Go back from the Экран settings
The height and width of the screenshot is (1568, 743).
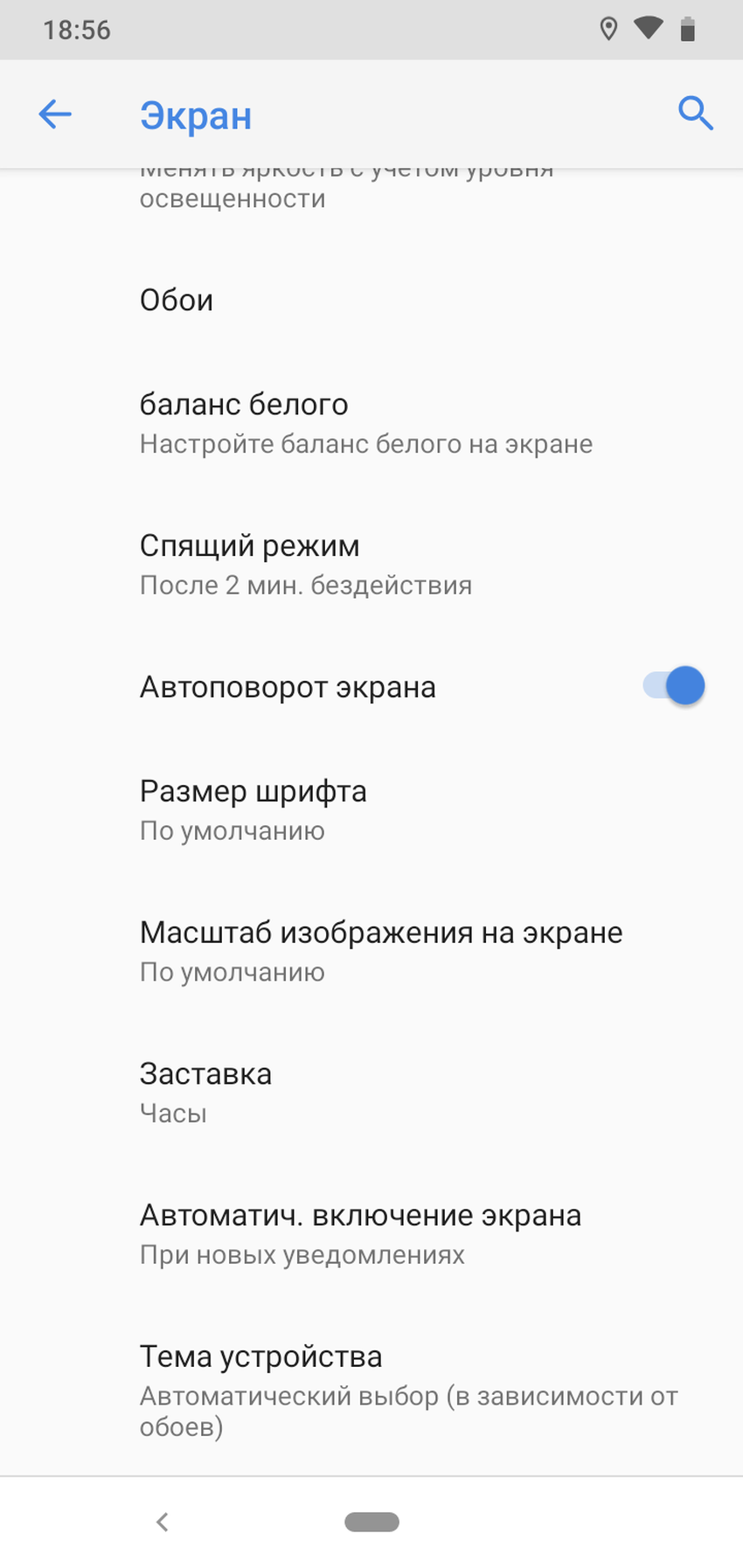pos(55,114)
